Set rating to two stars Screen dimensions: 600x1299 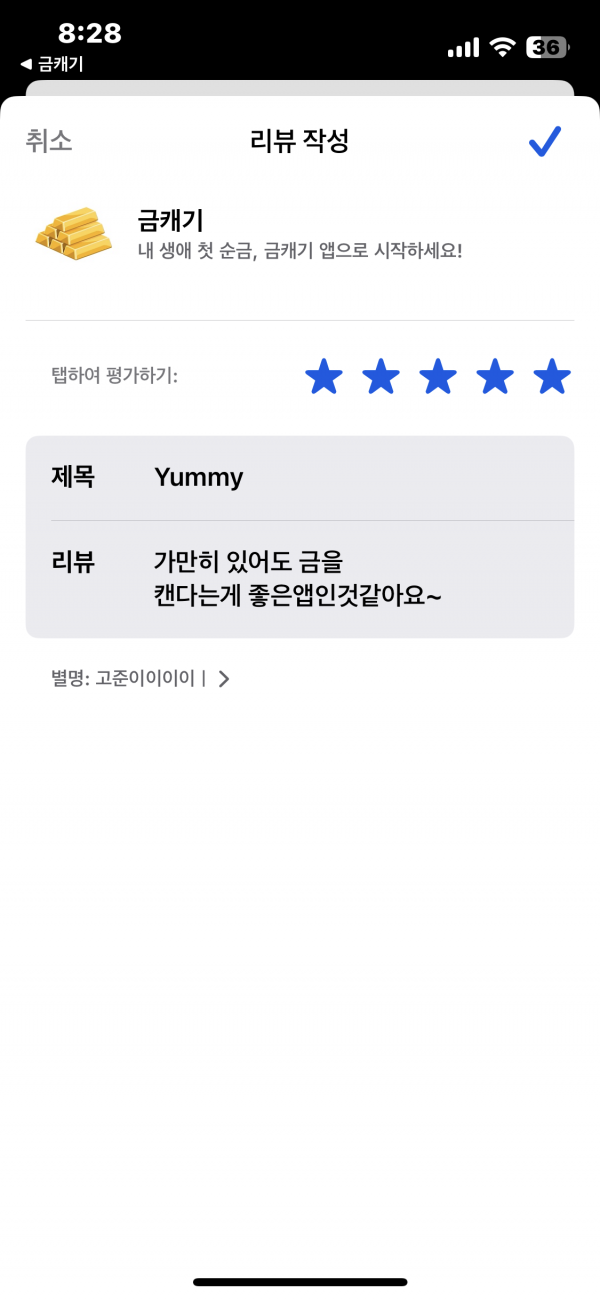380,378
